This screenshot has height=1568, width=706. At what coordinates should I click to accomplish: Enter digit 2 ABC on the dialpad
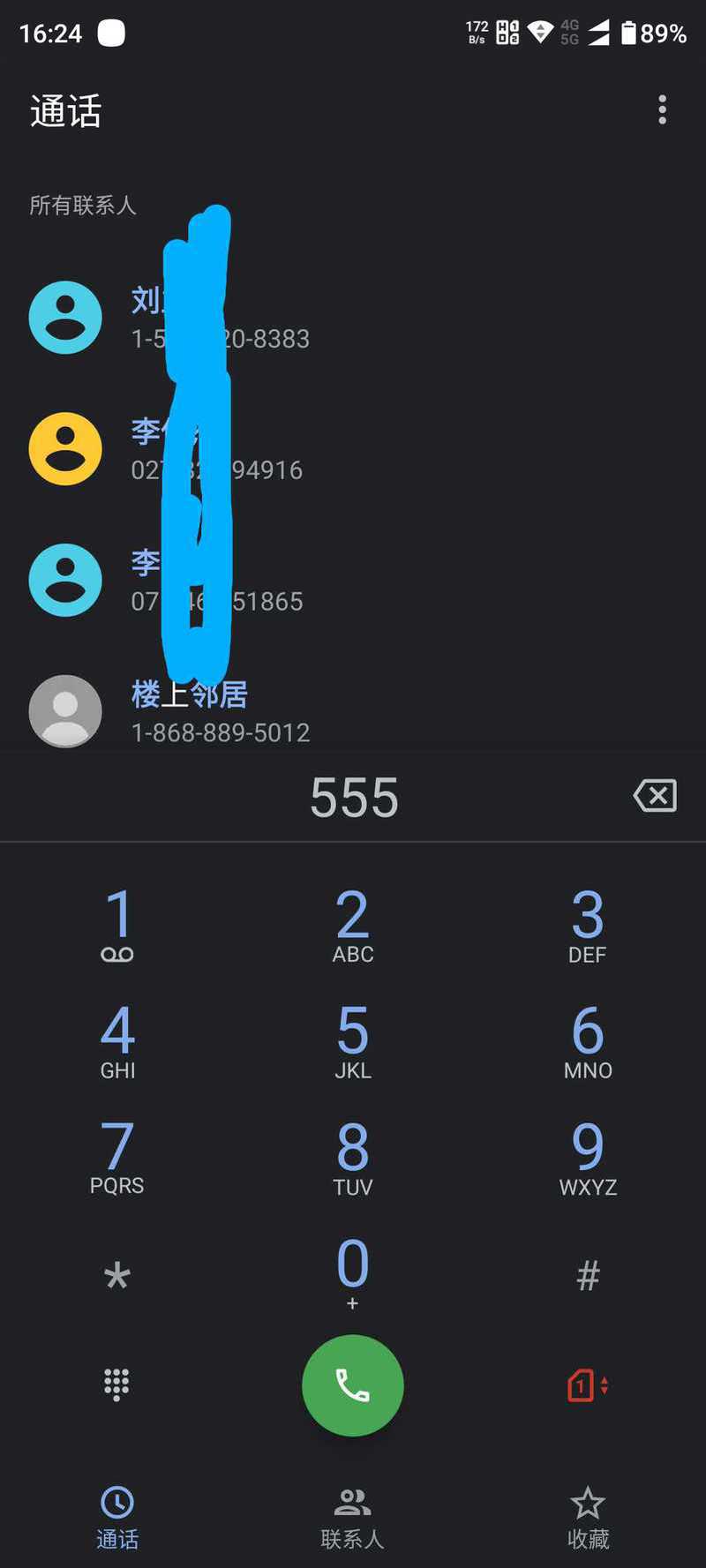[x=353, y=925]
